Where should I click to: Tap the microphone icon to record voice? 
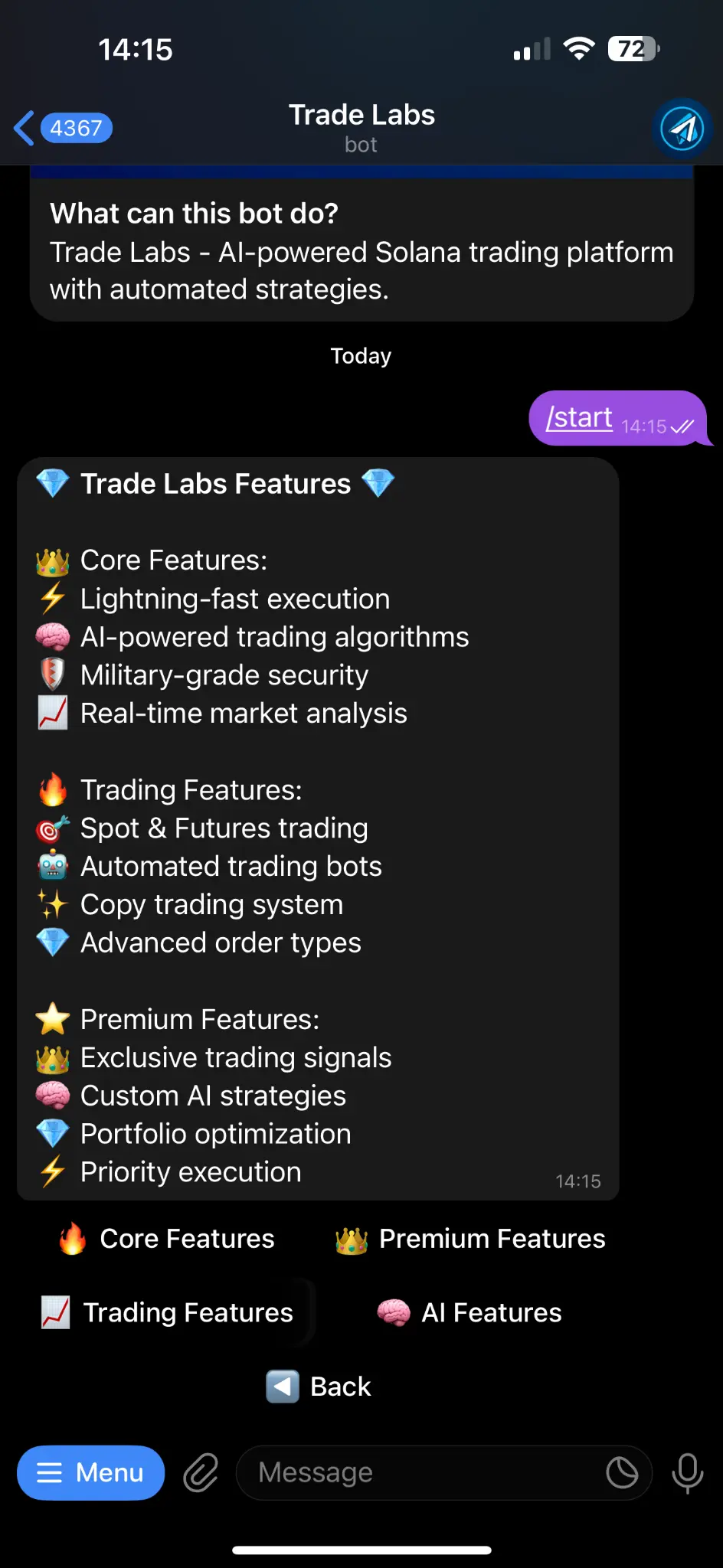(687, 1472)
